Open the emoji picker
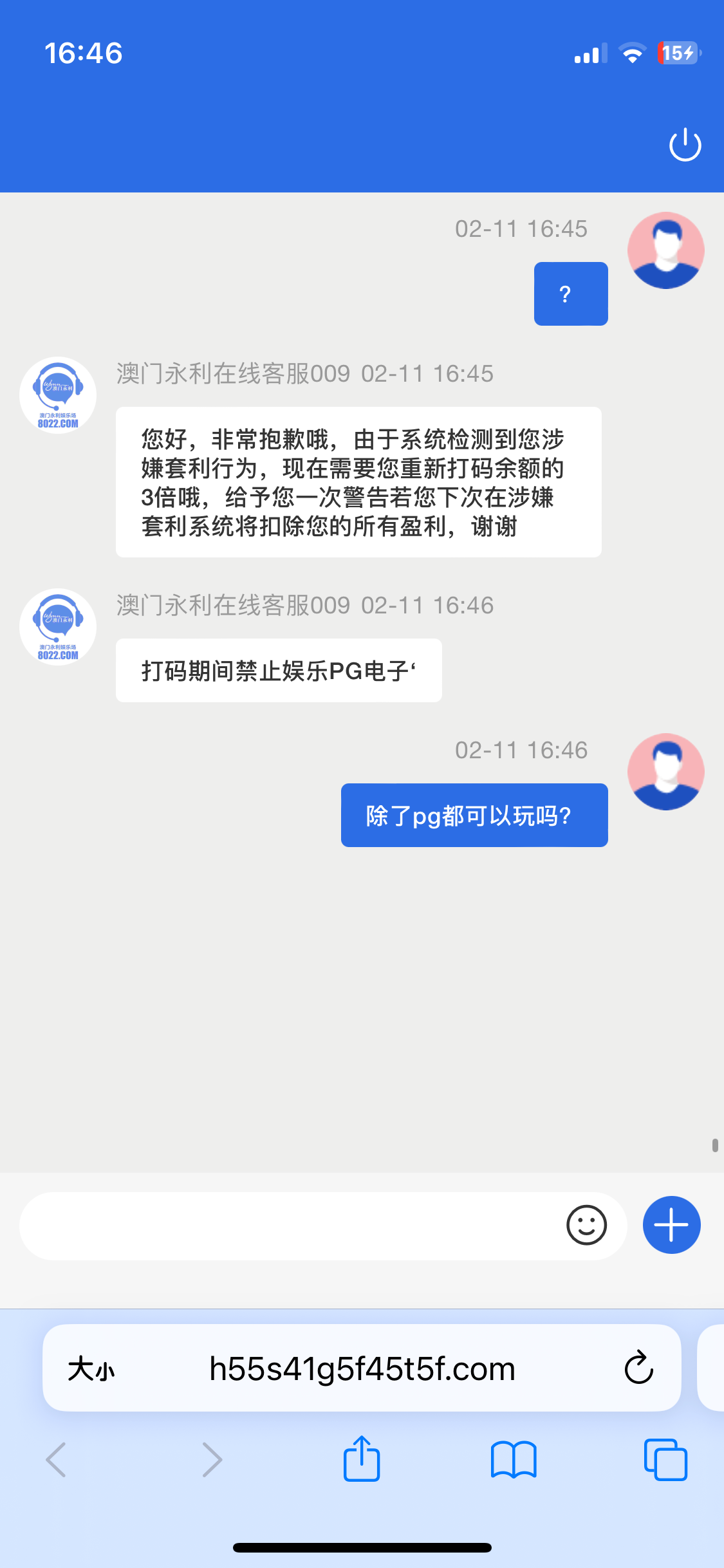Viewport: 724px width, 1568px height. tap(586, 1225)
